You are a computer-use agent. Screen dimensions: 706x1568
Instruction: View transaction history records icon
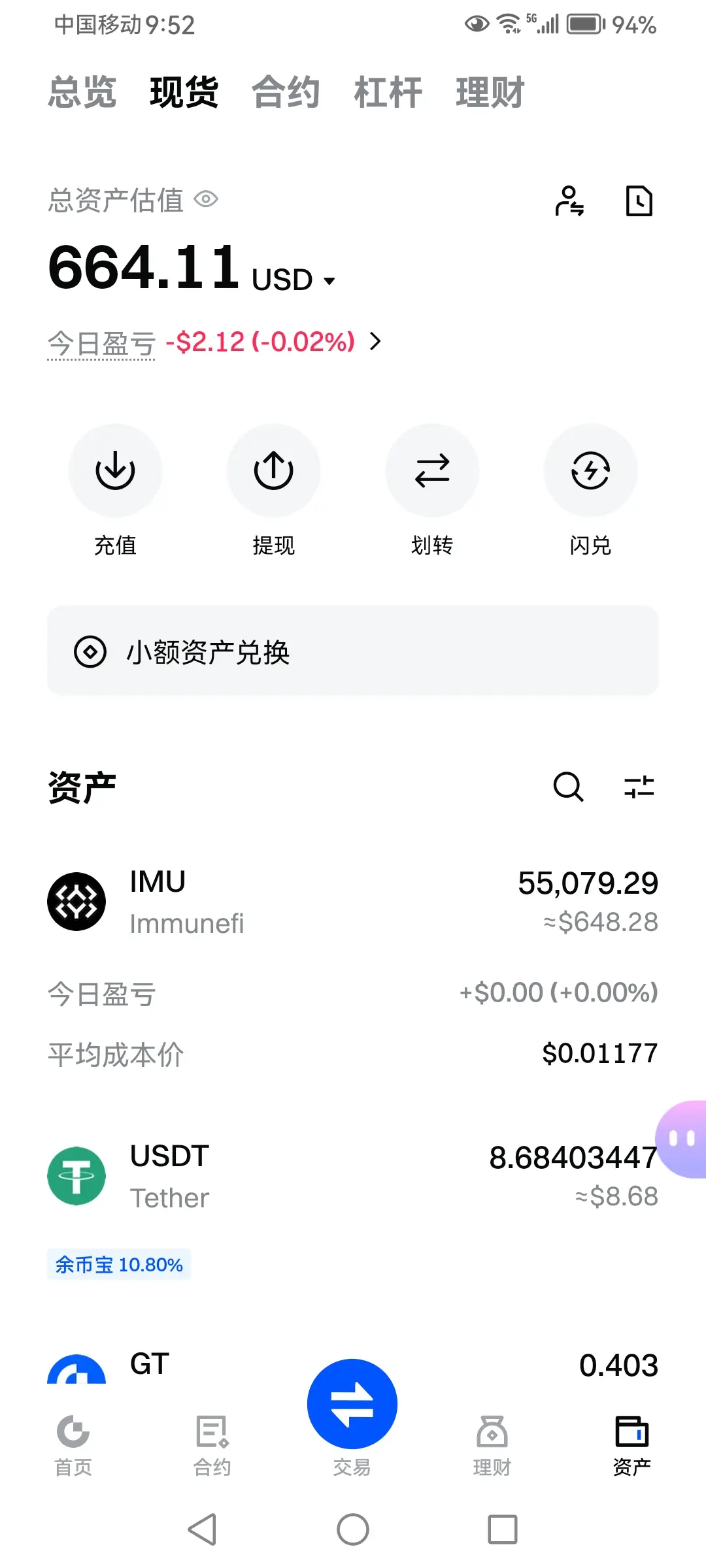pyautogui.click(x=639, y=201)
